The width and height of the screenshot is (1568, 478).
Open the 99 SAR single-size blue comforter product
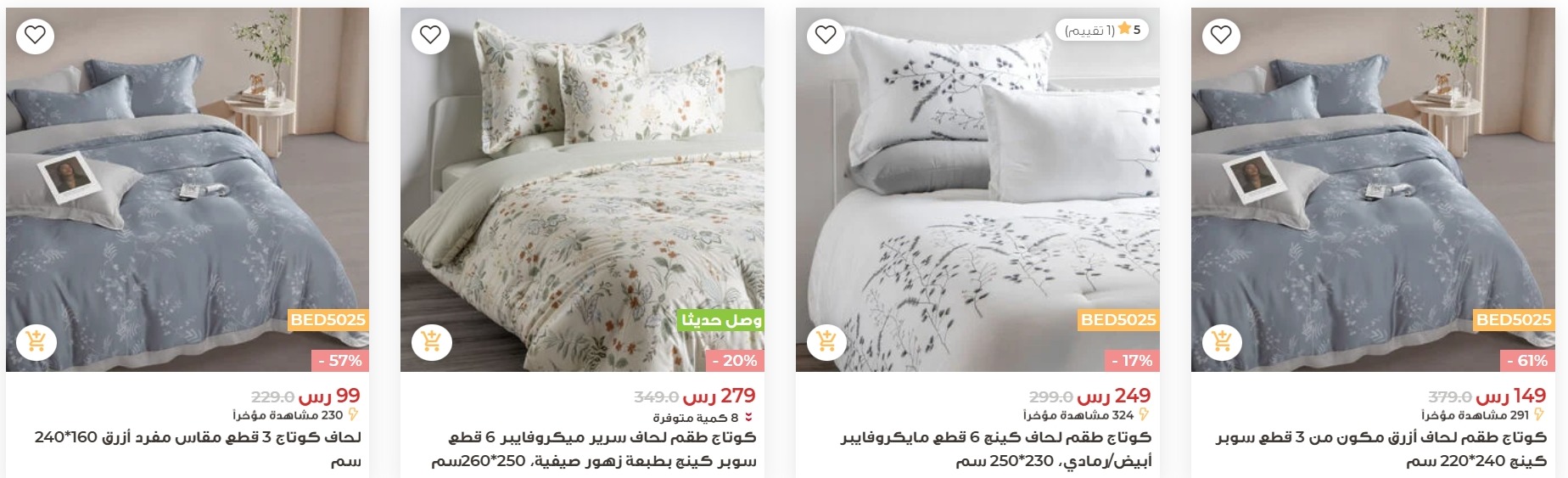click(x=197, y=438)
